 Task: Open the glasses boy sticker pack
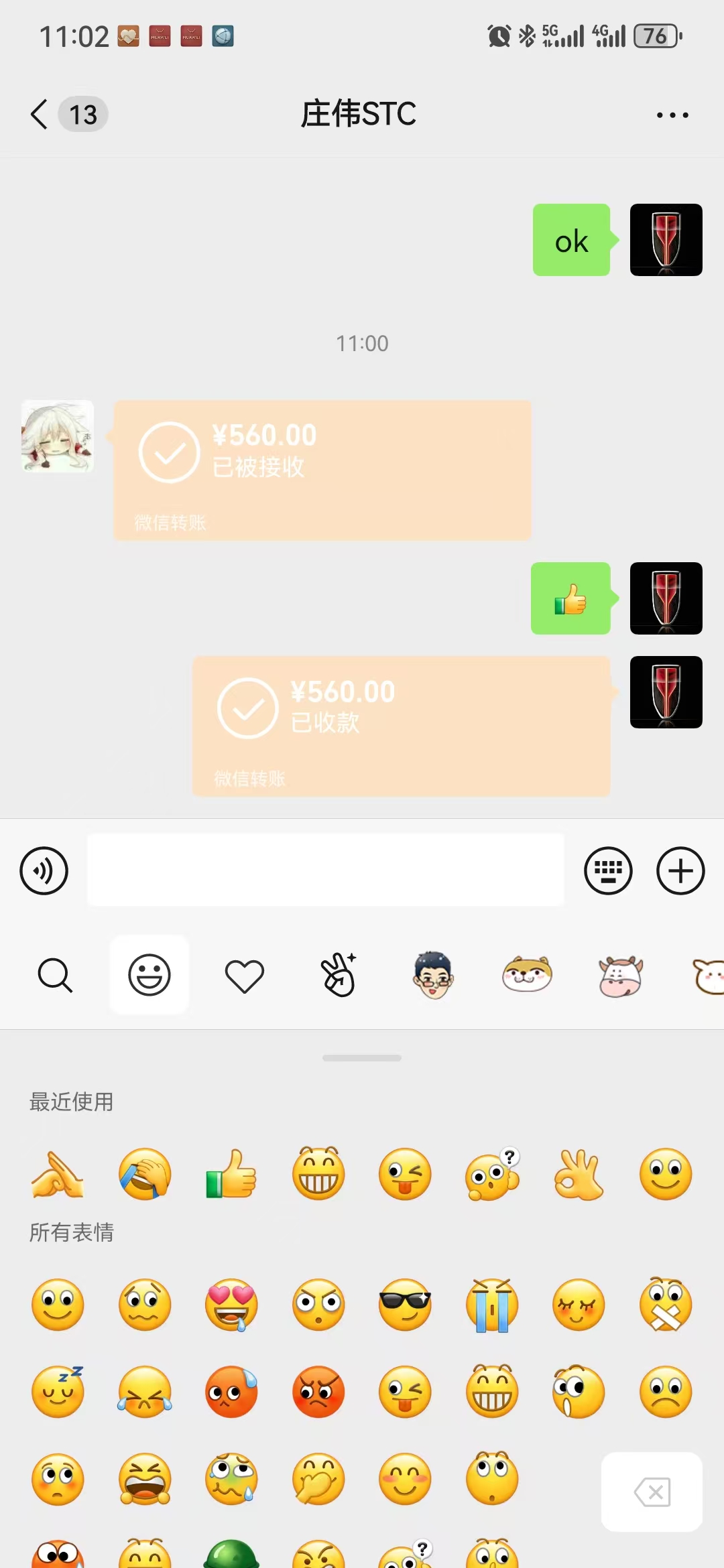[x=433, y=975]
